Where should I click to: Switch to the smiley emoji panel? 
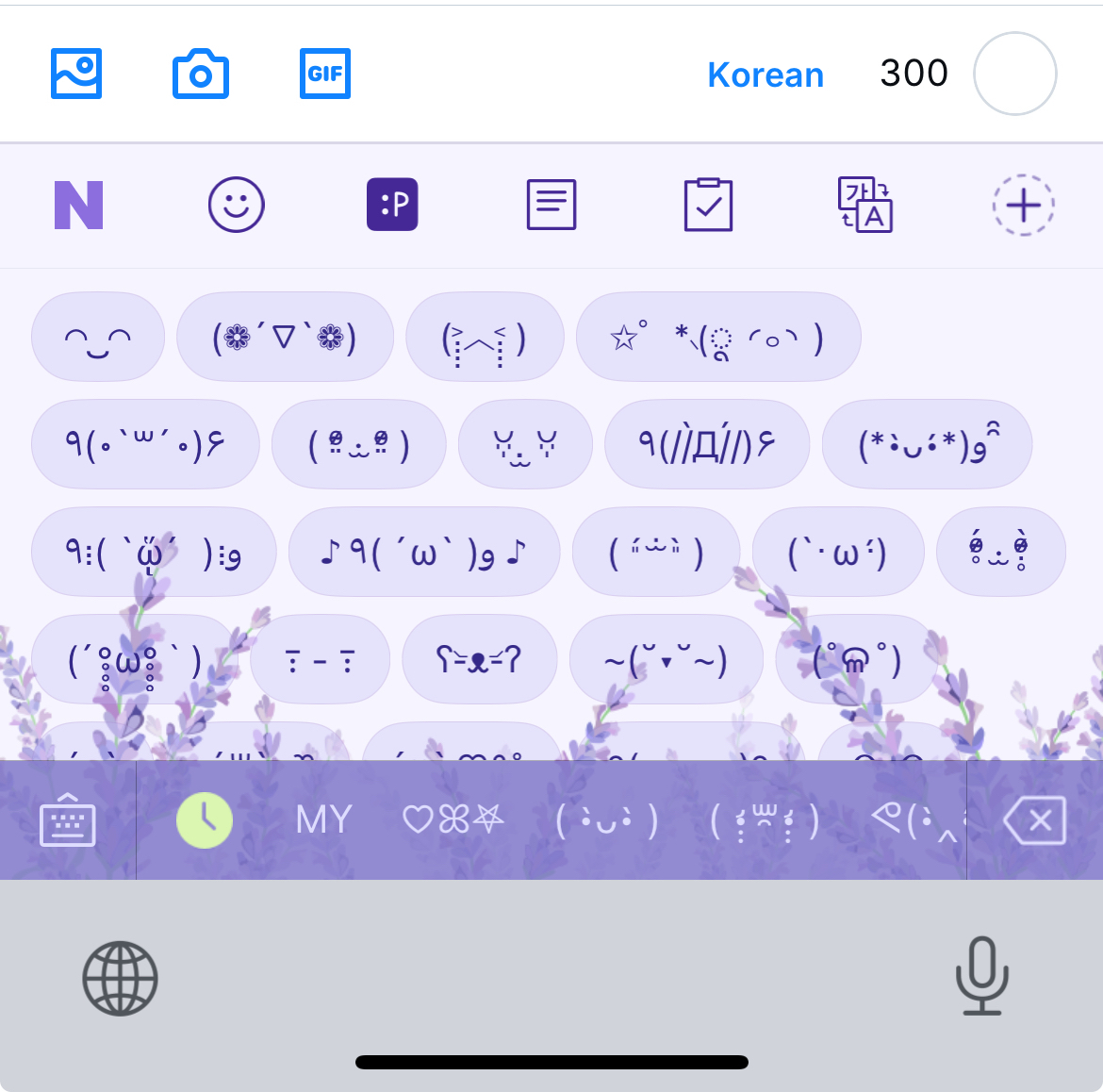point(236,206)
